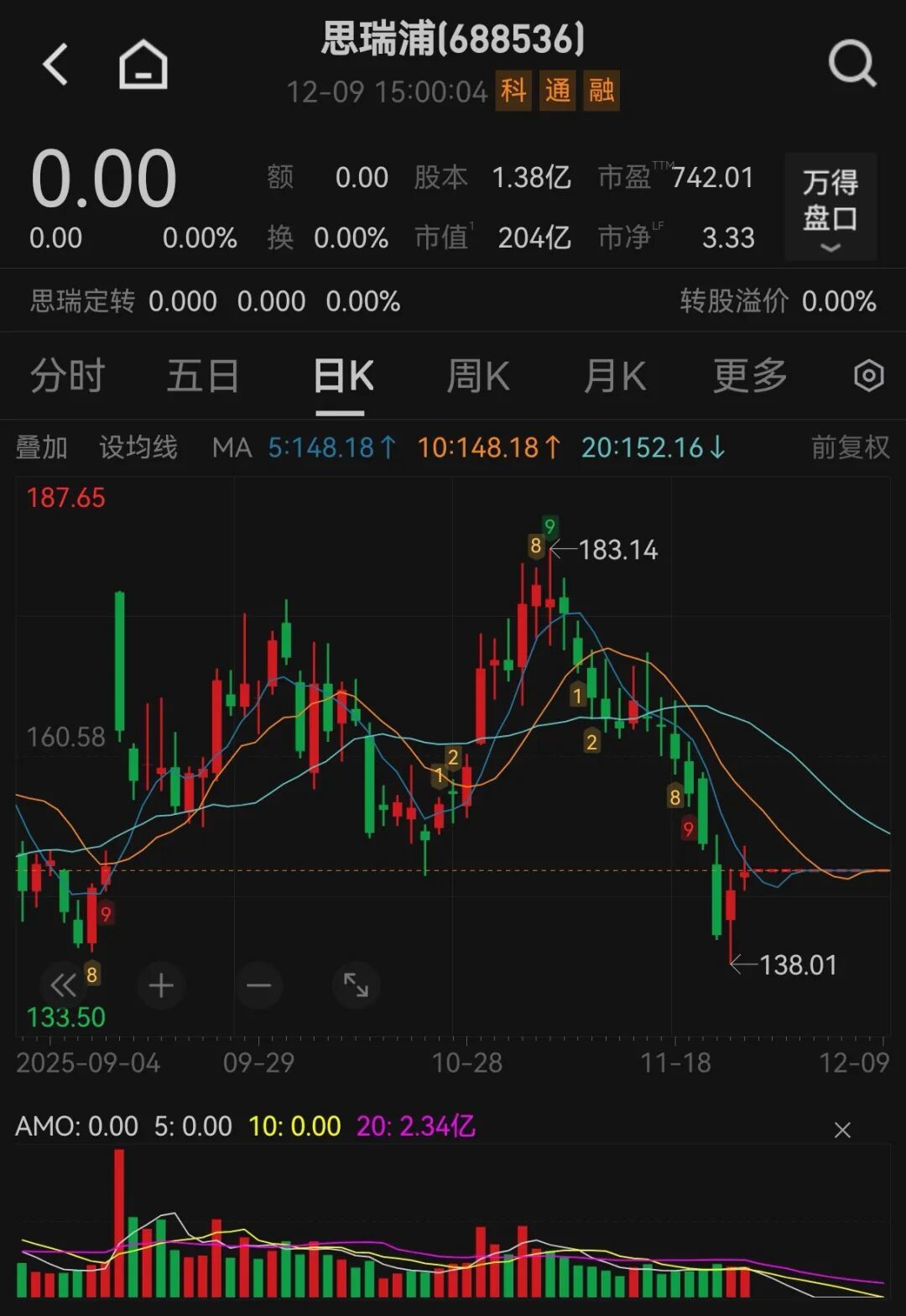Viewport: 906px width, 1316px height.
Task: Change the 前复权 adjustment mode
Action: coord(850,447)
